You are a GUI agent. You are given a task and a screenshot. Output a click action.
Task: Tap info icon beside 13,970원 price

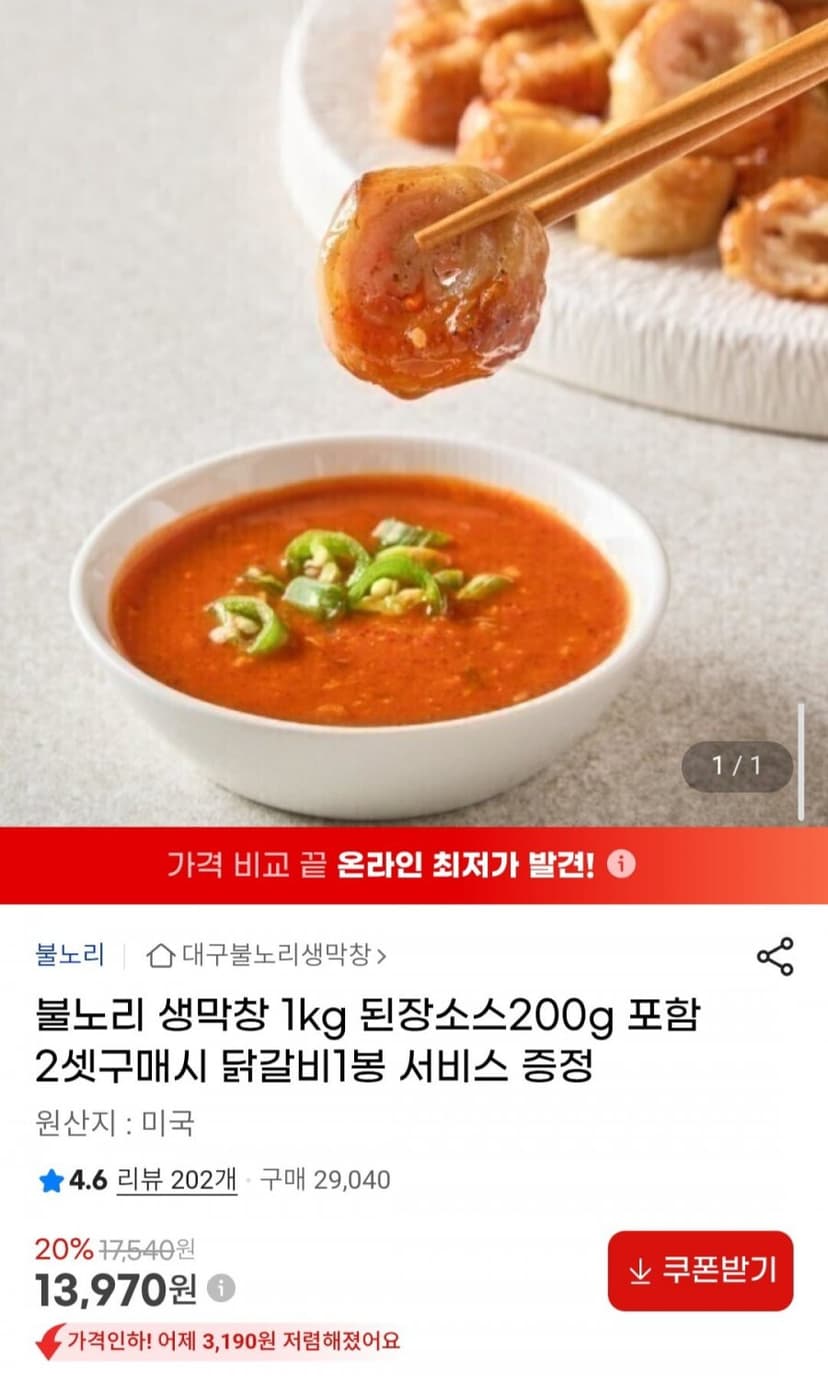coord(222,1288)
